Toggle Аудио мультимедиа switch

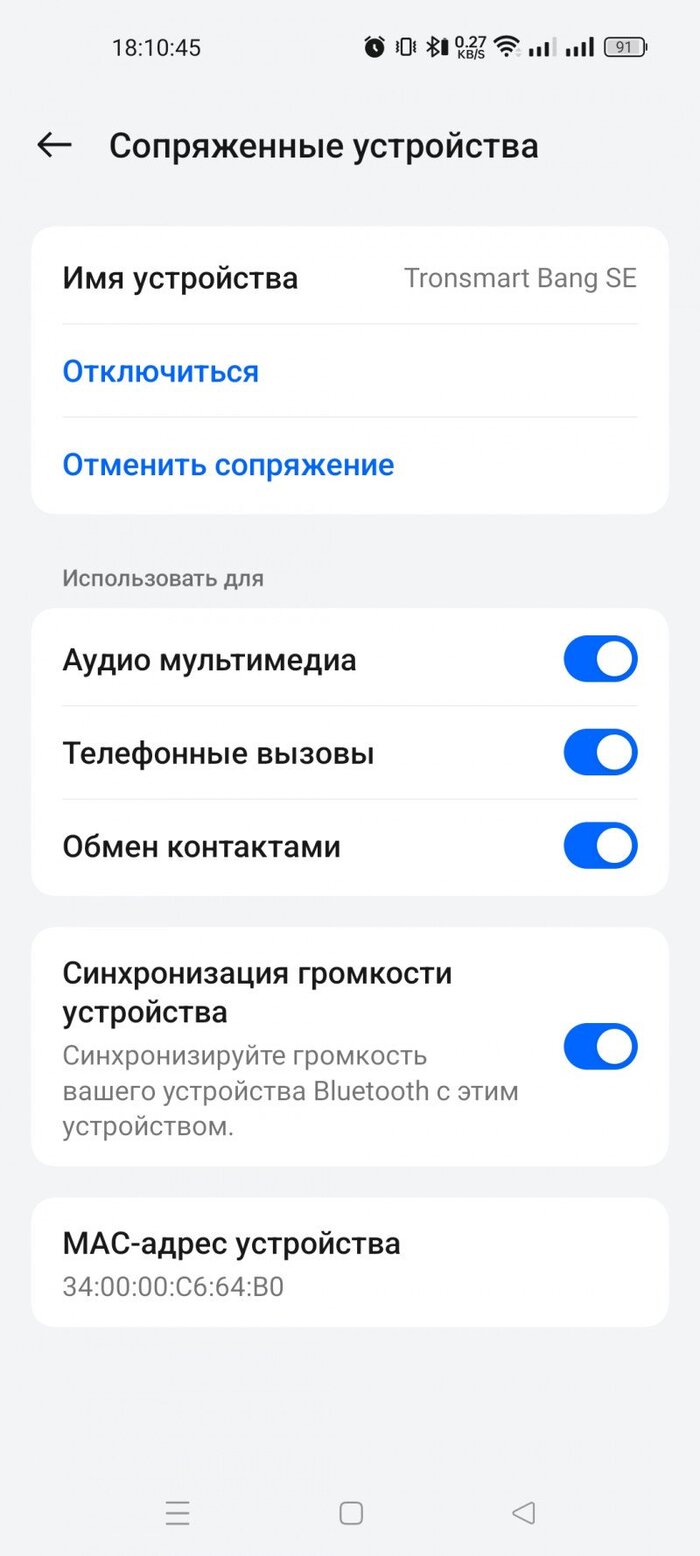(x=600, y=659)
